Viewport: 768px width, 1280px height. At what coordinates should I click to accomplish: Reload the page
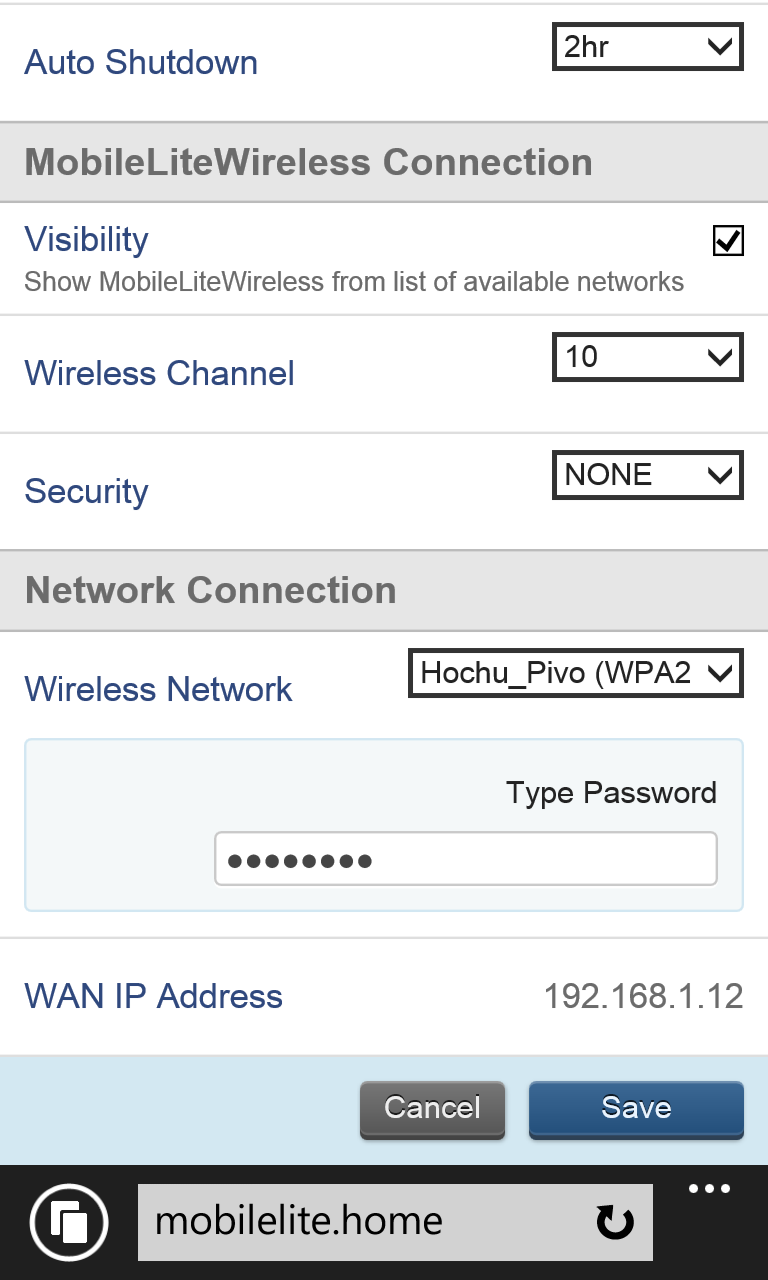pyautogui.click(x=615, y=1222)
